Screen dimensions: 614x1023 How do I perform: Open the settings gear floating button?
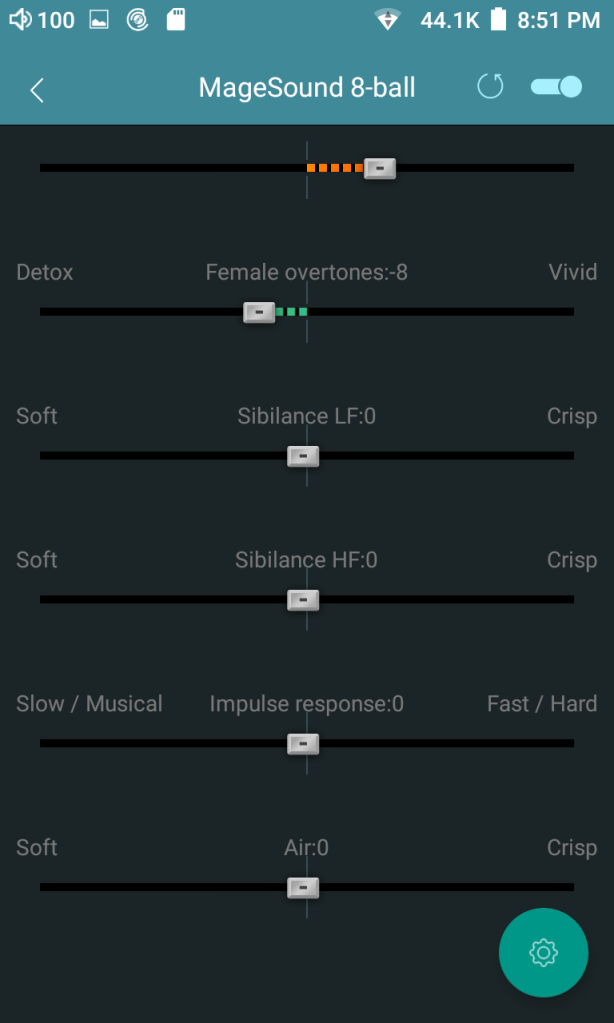[543, 952]
